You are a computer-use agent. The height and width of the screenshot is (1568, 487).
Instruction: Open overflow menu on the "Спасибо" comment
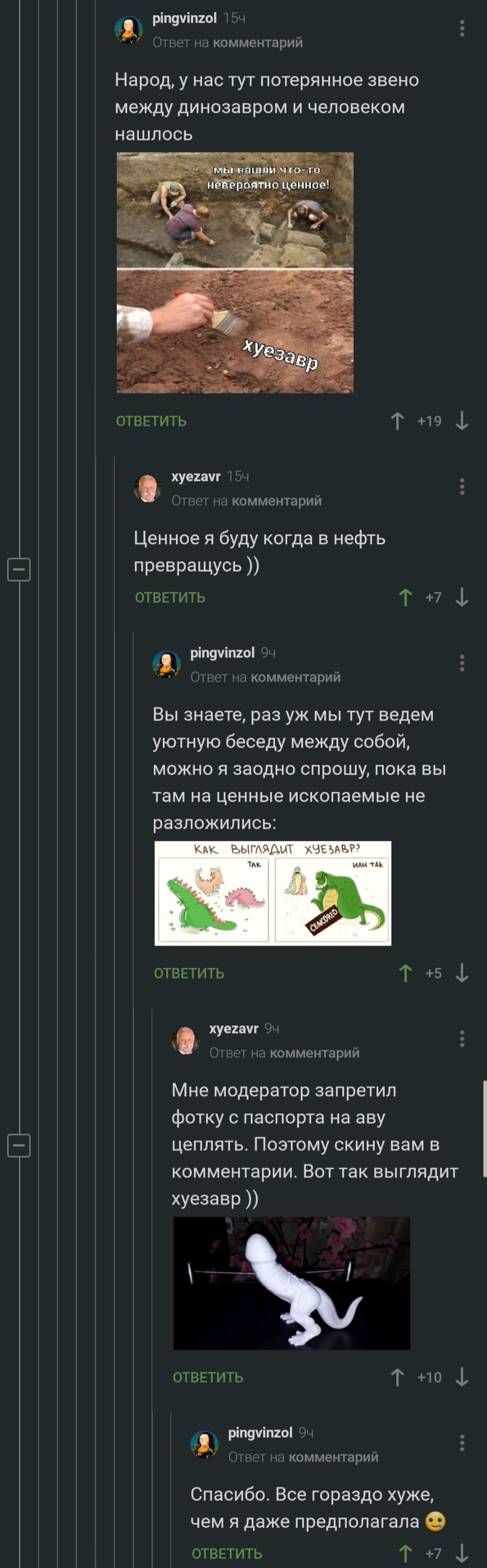pos(462,1443)
